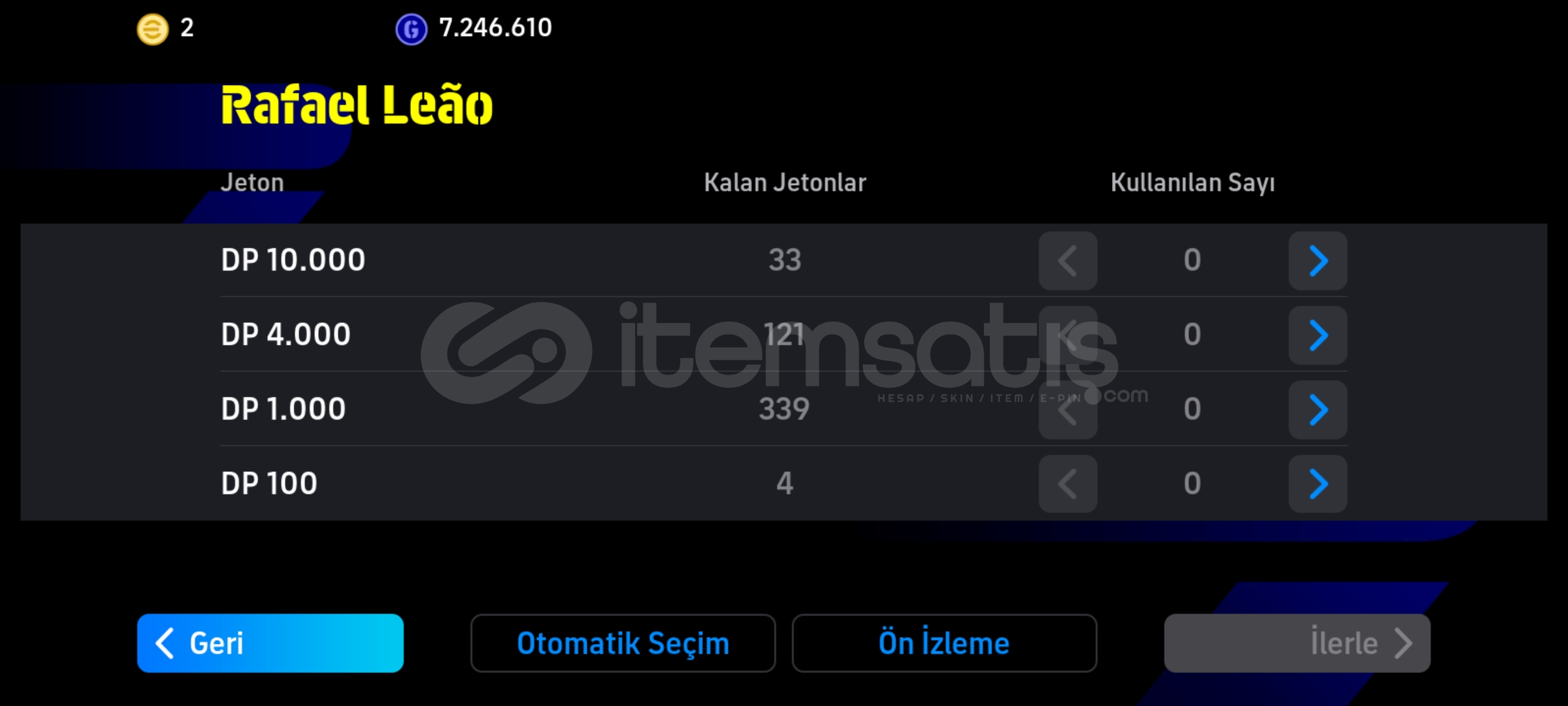
Task: Decrease DP 1.000 token count
Action: [x=1068, y=410]
